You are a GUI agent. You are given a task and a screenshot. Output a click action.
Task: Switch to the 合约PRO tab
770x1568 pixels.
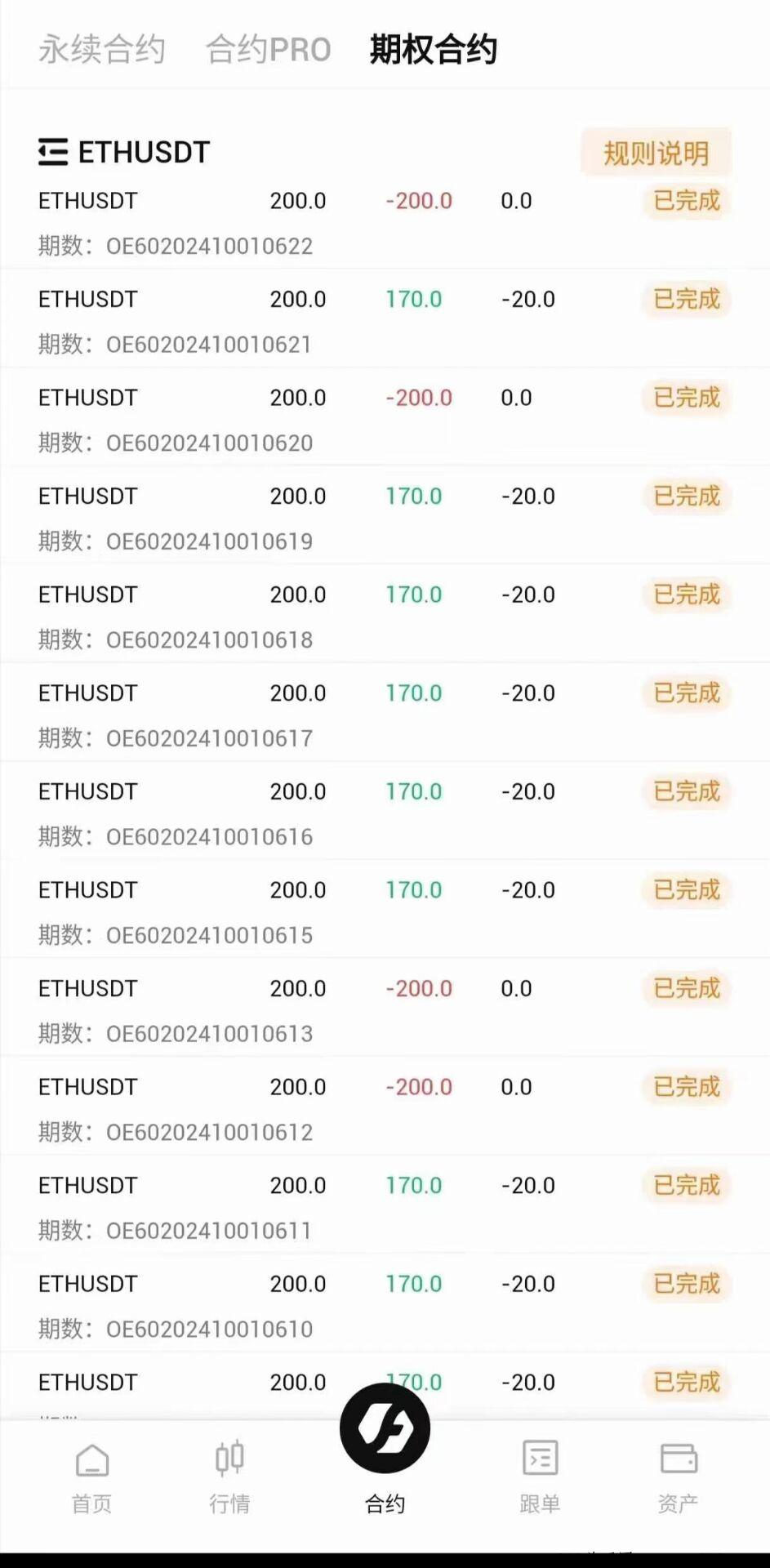click(x=269, y=50)
